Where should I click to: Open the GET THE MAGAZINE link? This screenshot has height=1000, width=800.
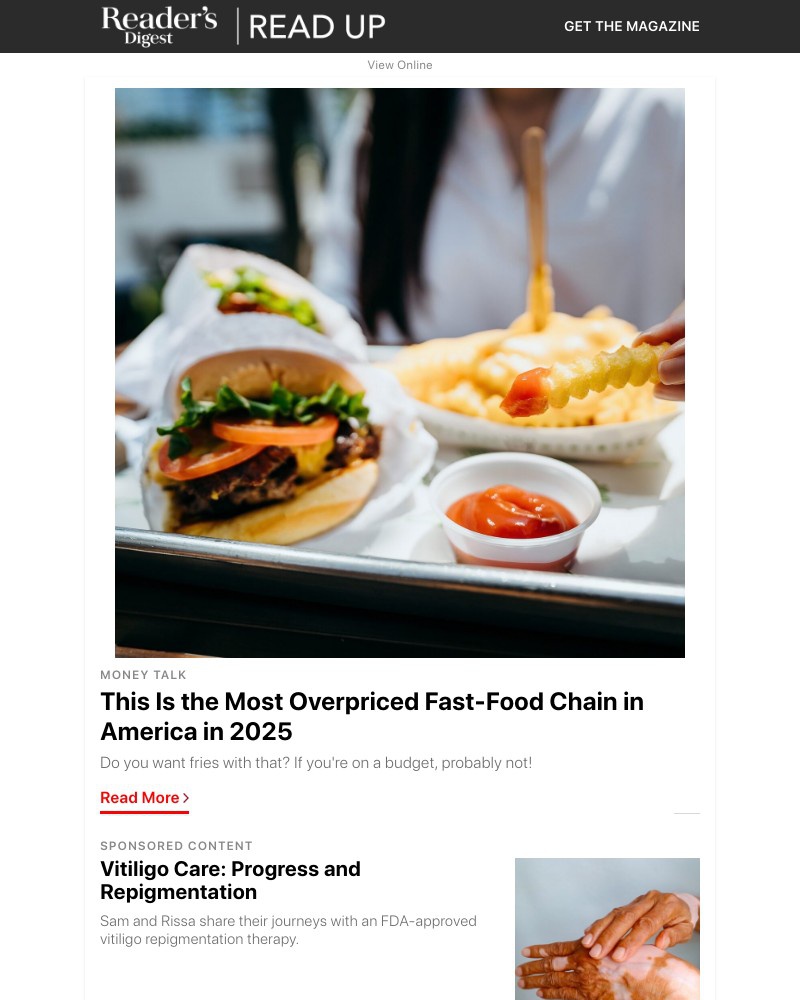pyautogui.click(x=632, y=26)
